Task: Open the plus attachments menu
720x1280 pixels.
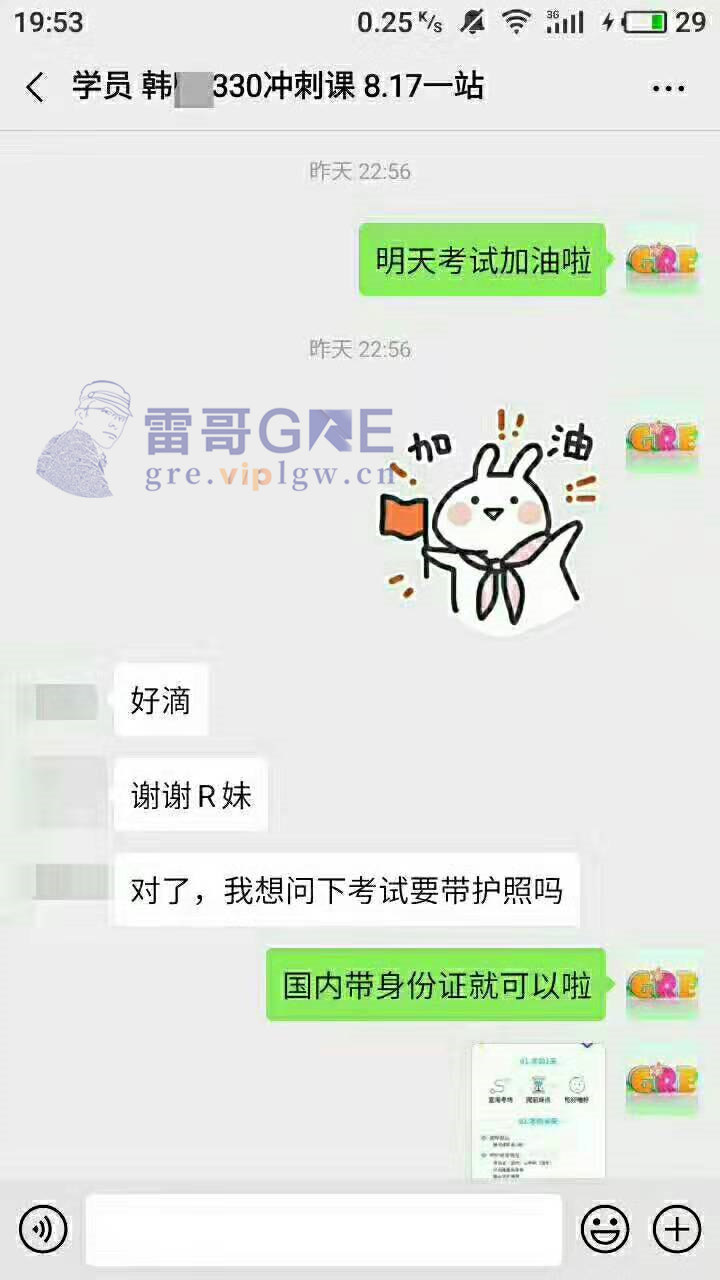Action: [677, 1228]
